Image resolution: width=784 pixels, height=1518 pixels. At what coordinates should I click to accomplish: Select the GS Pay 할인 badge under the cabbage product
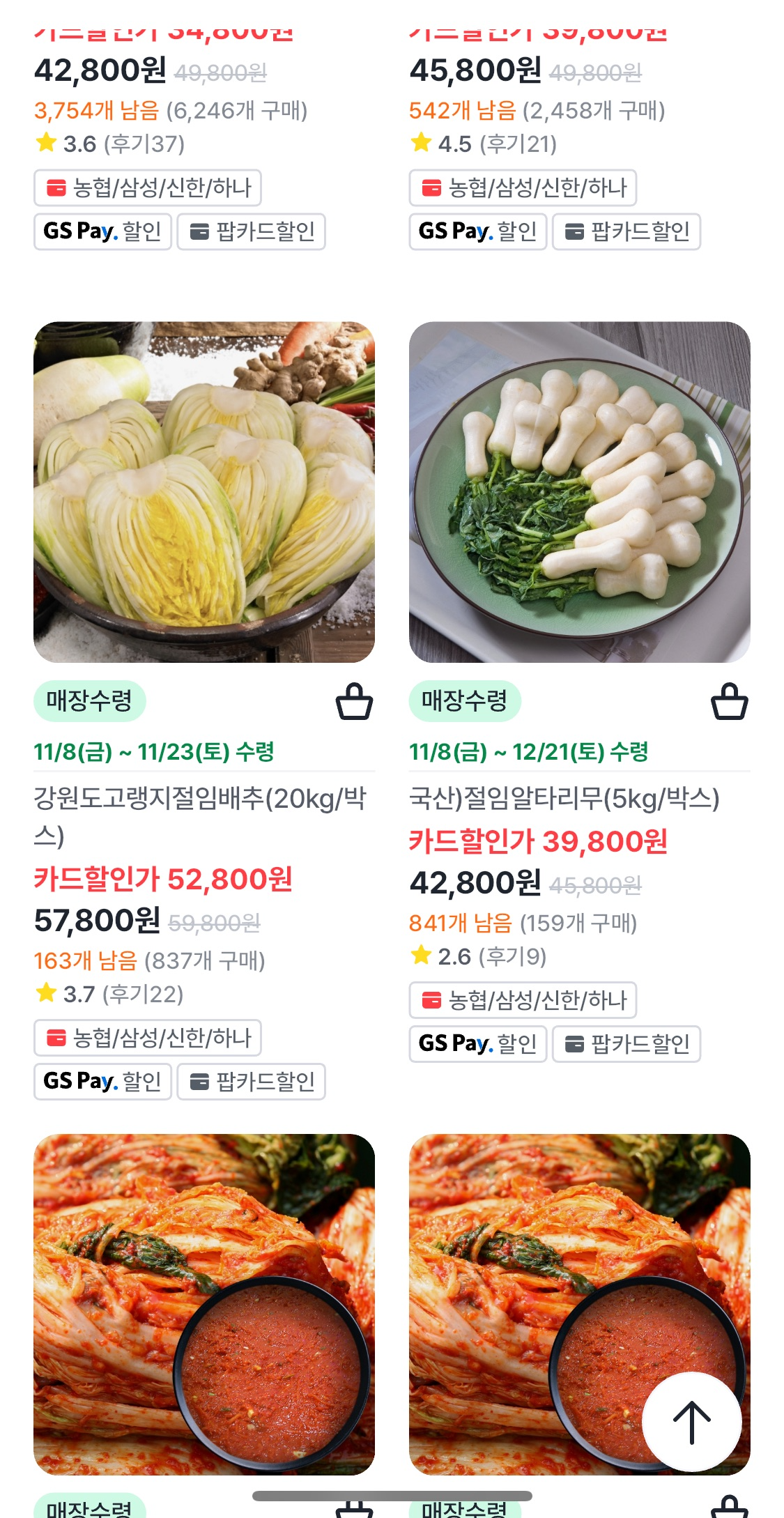coord(102,1082)
